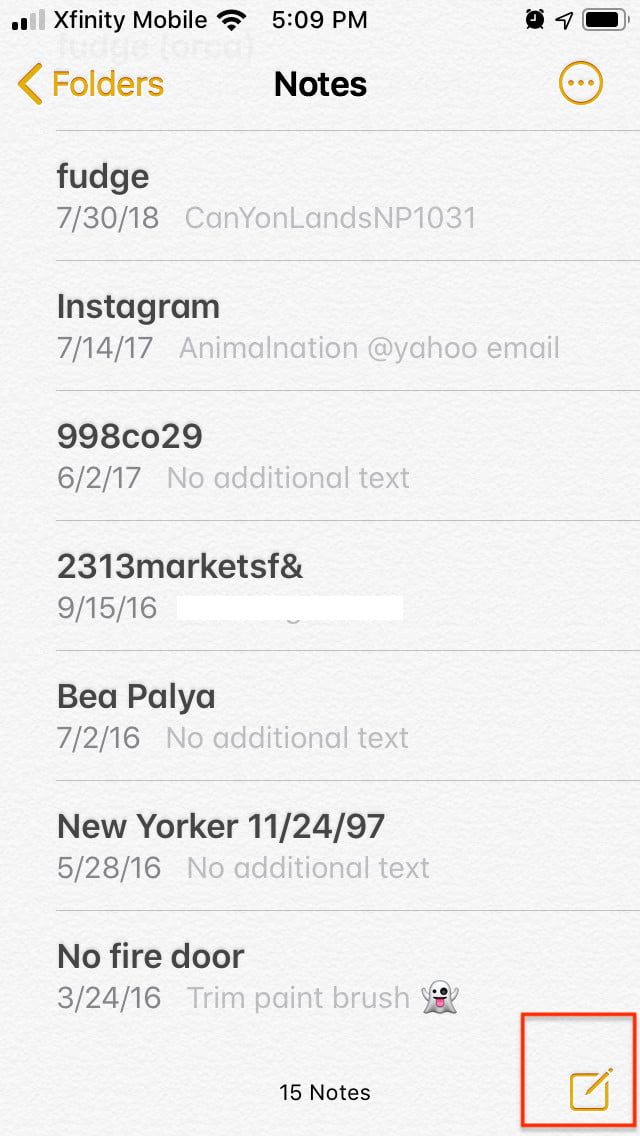Open the 998co29 note
This screenshot has height=1136, width=640.
pos(300,456)
